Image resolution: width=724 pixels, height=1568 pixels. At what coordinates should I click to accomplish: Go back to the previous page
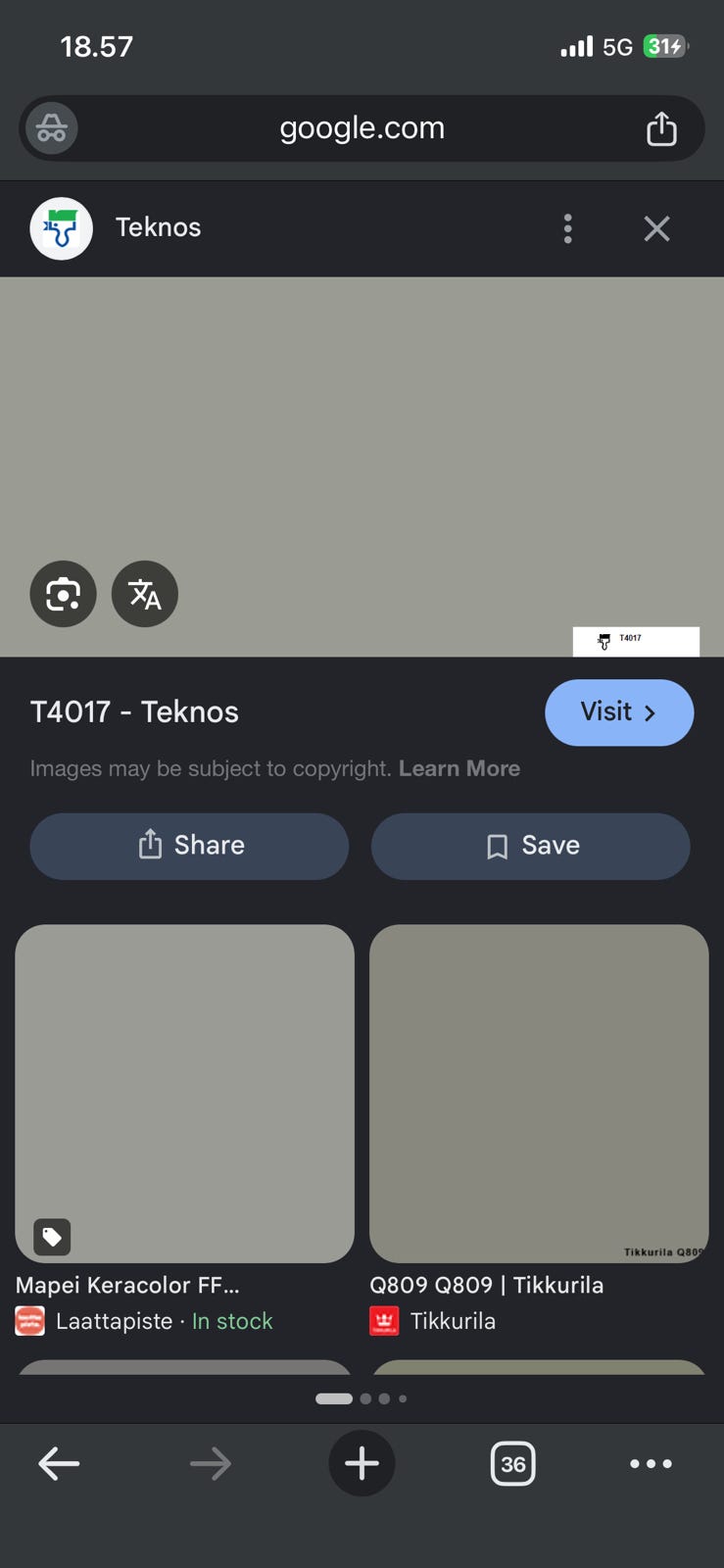(x=59, y=1464)
